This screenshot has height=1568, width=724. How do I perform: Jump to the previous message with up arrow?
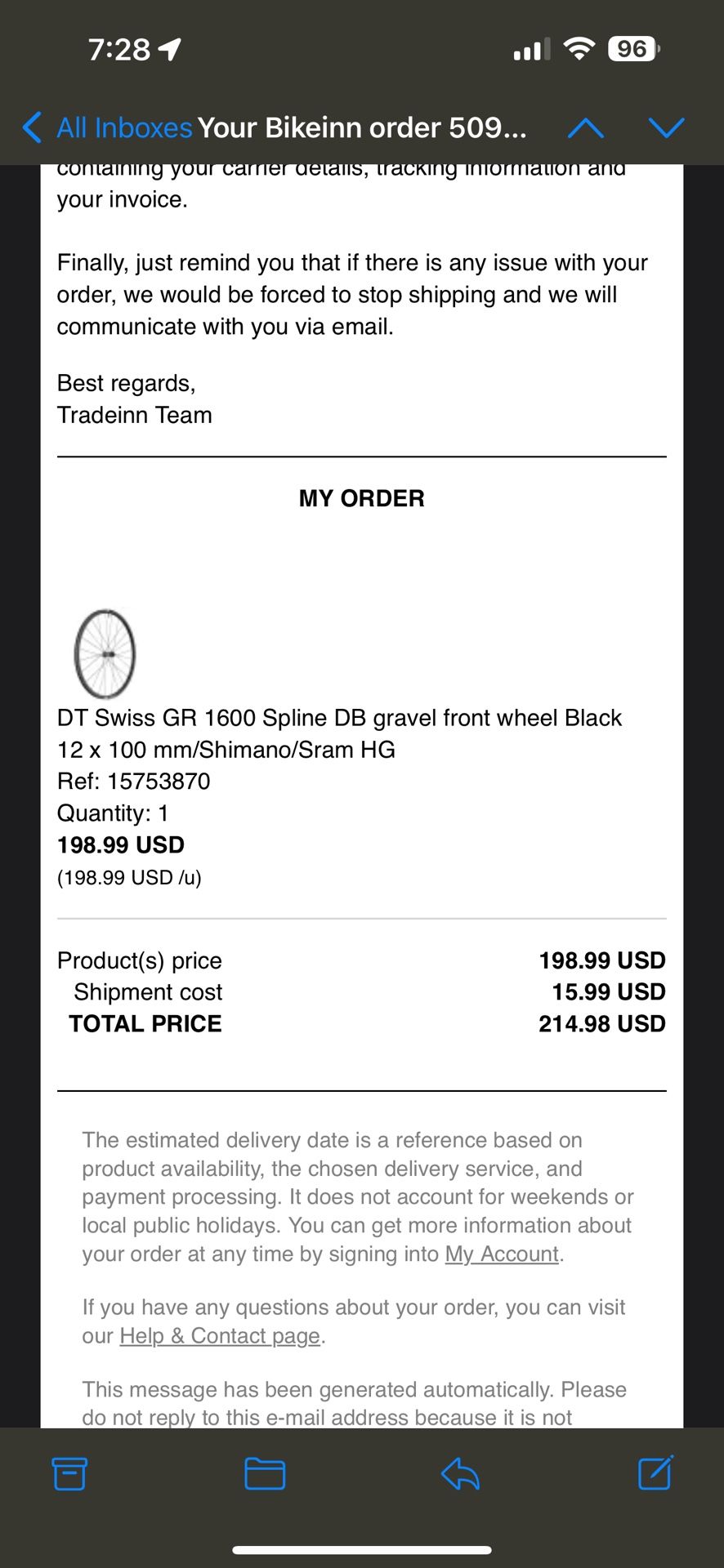tap(585, 128)
